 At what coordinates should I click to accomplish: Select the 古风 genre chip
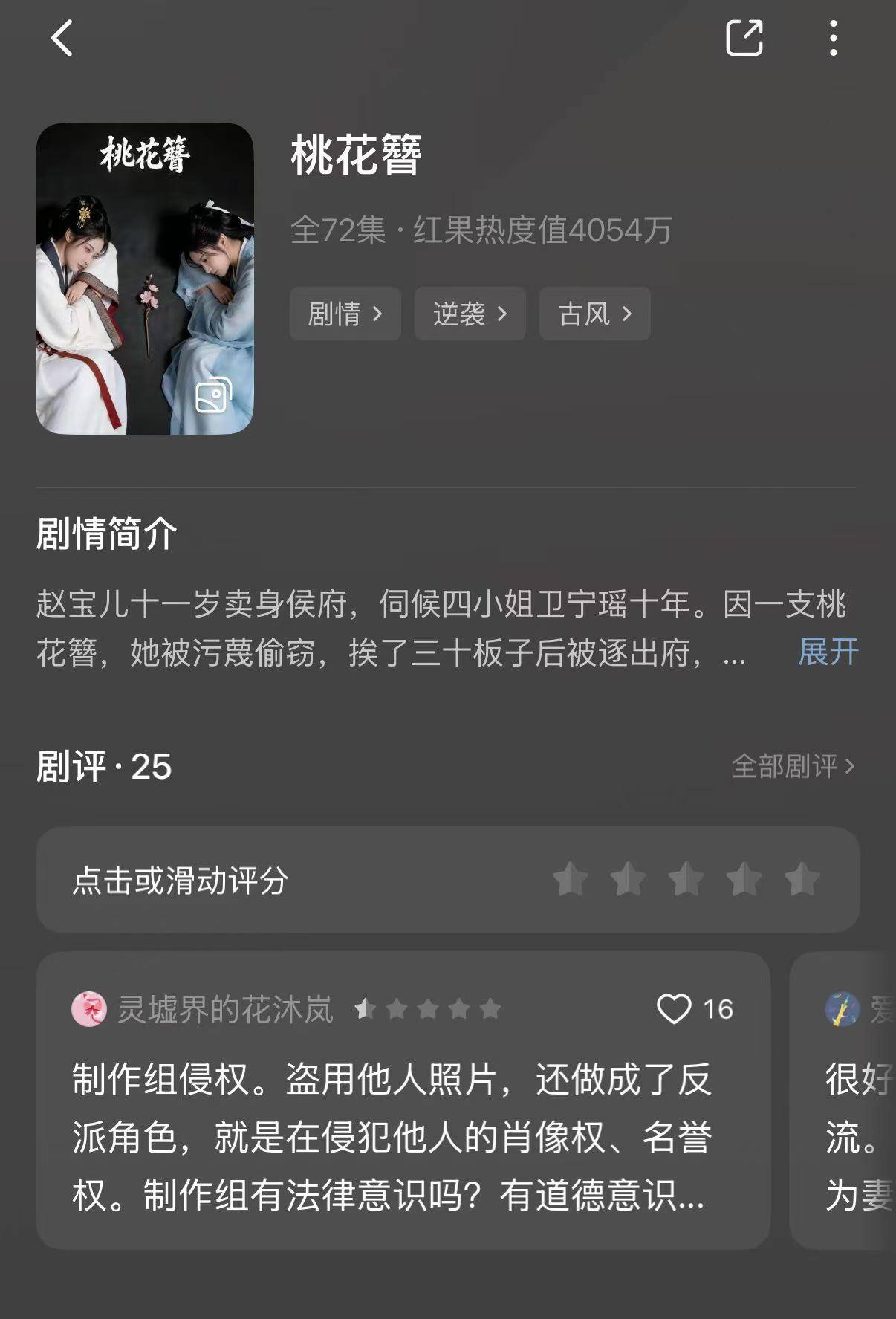pos(594,314)
